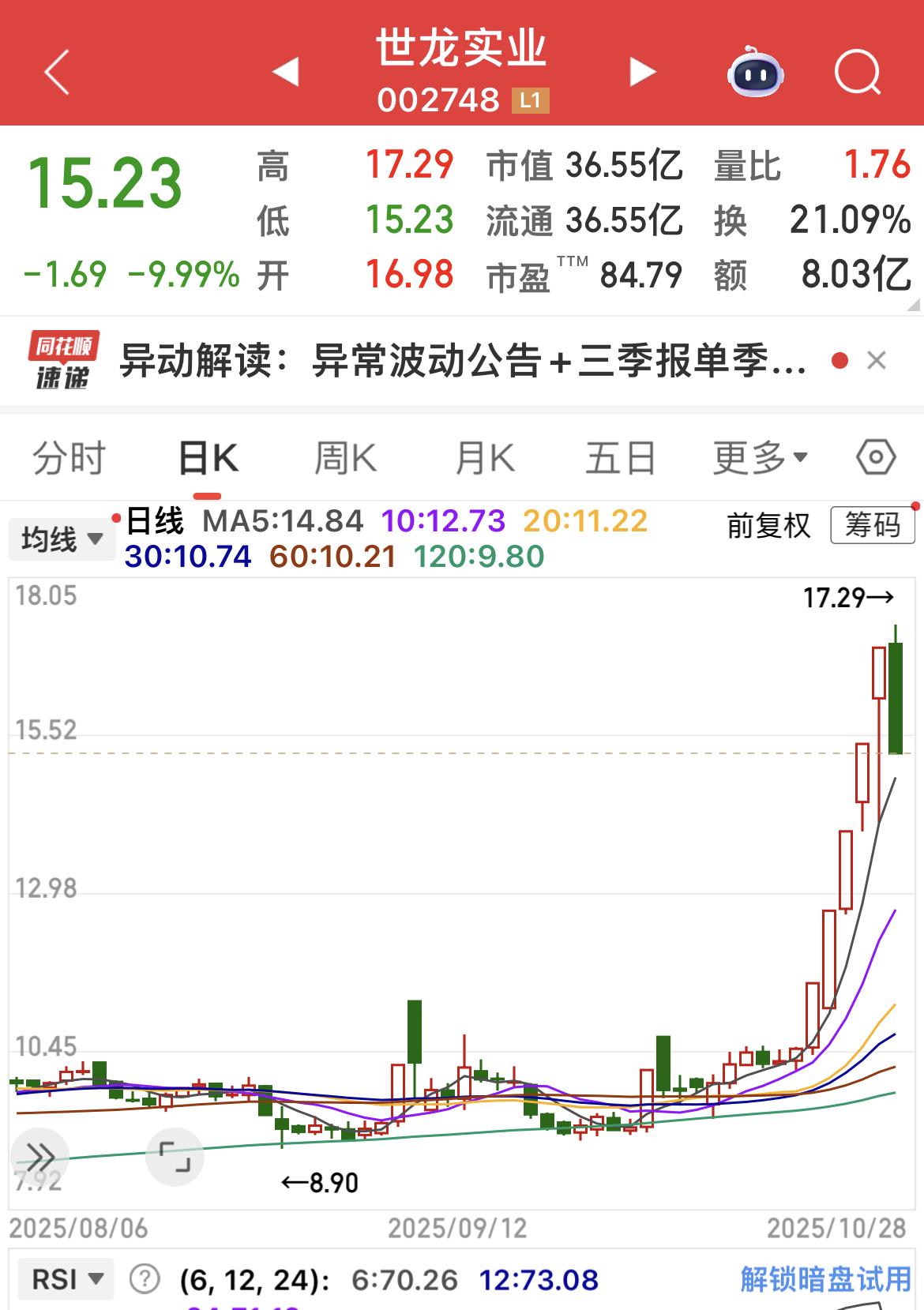This screenshot has height=1310, width=924.
Task: Dismiss the 异动解读 banner with the X
Action: point(877,360)
